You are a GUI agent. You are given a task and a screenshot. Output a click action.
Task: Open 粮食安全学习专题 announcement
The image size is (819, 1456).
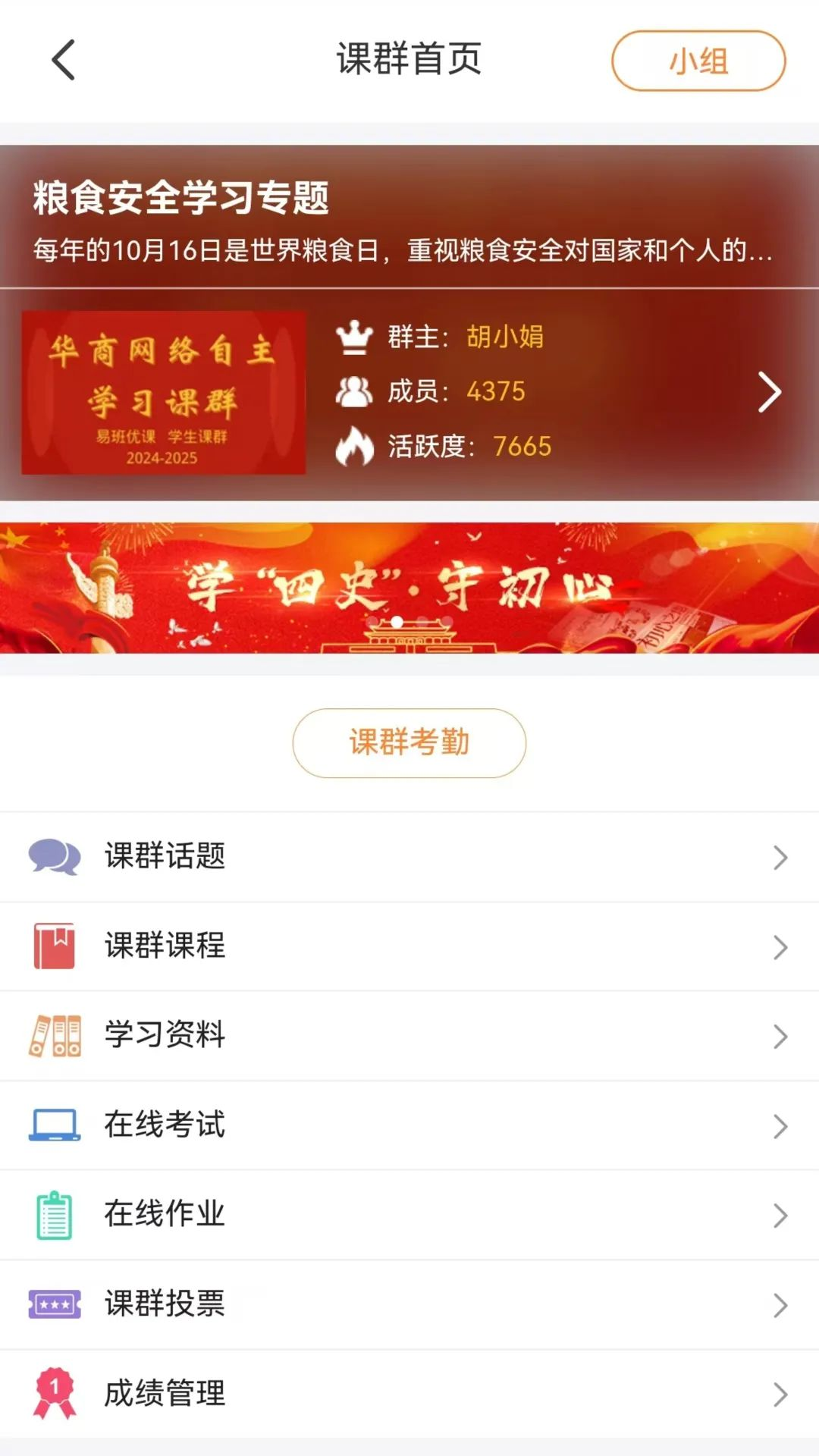(402, 220)
